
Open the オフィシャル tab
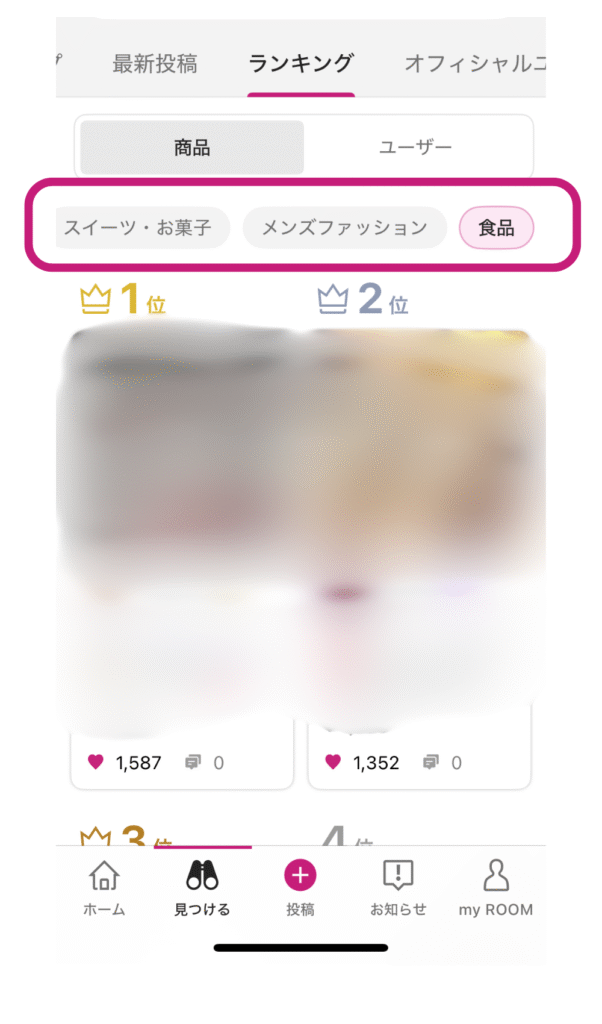click(475, 64)
